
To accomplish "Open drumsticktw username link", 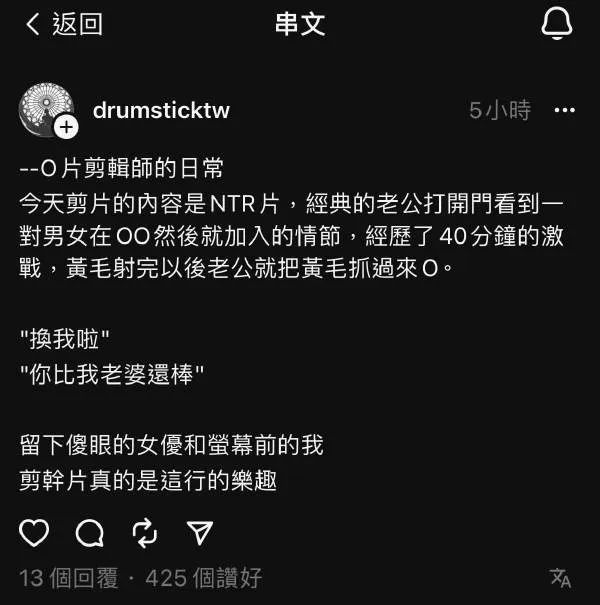I will (x=161, y=110).
